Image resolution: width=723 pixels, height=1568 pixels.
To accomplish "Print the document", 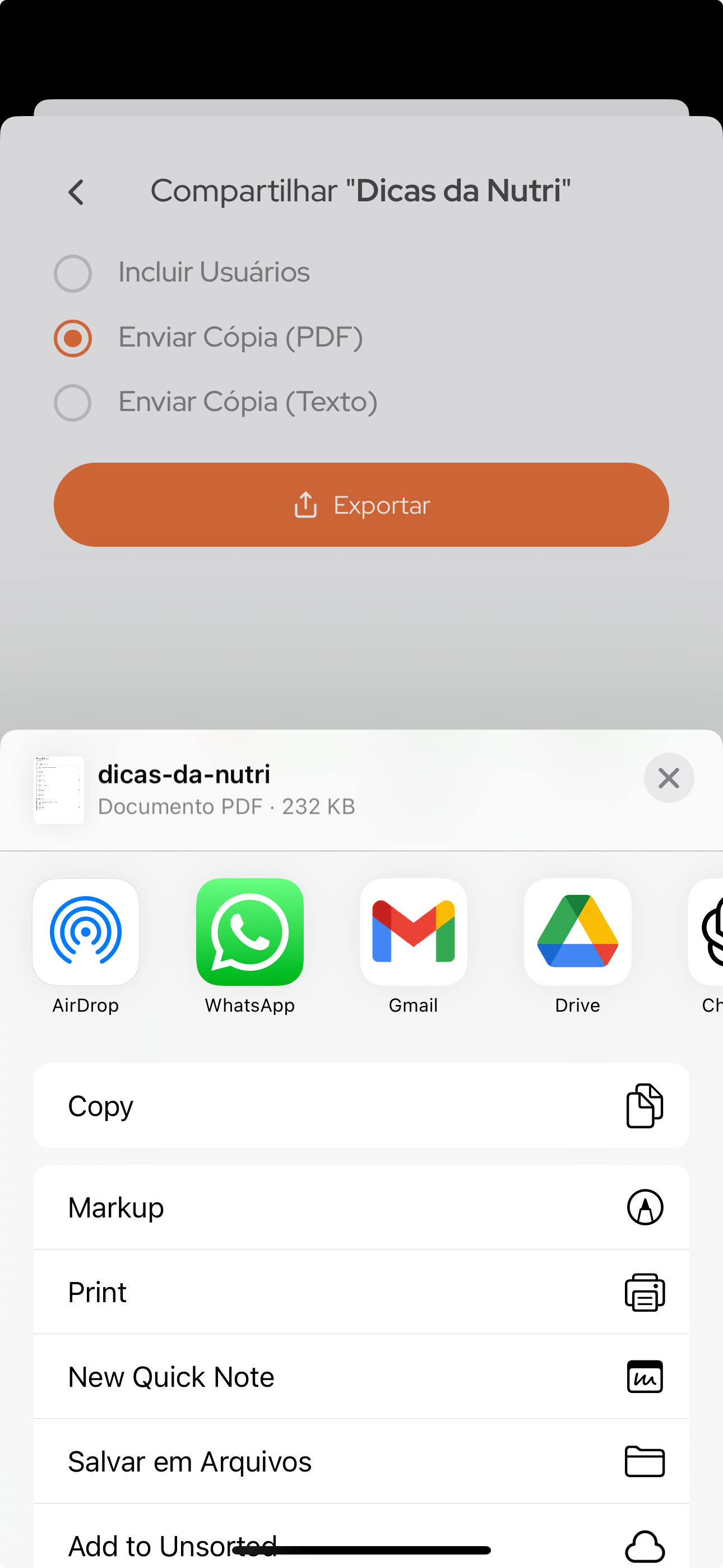I will (361, 1292).
